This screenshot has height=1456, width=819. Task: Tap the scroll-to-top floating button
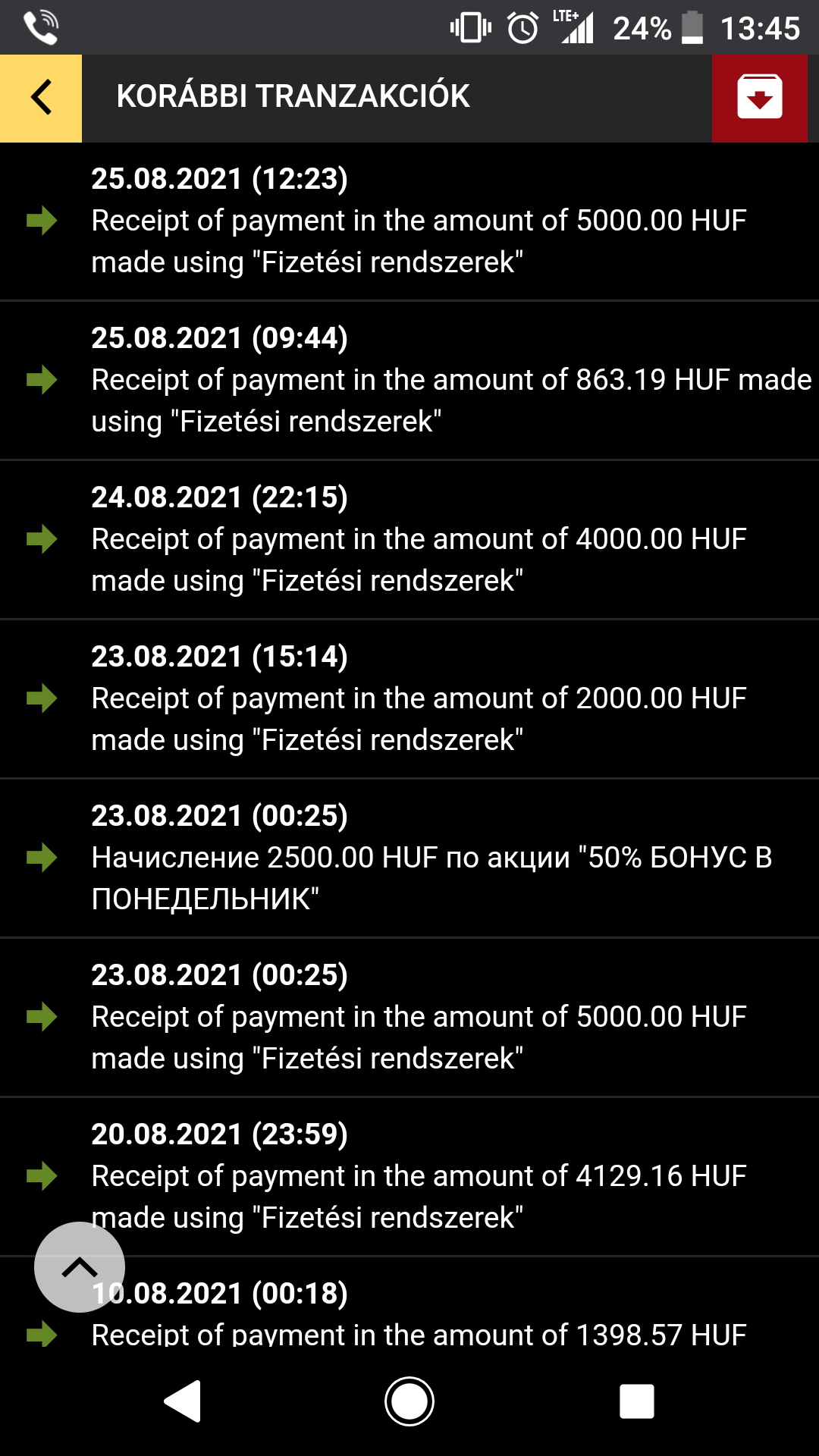pyautogui.click(x=80, y=1267)
